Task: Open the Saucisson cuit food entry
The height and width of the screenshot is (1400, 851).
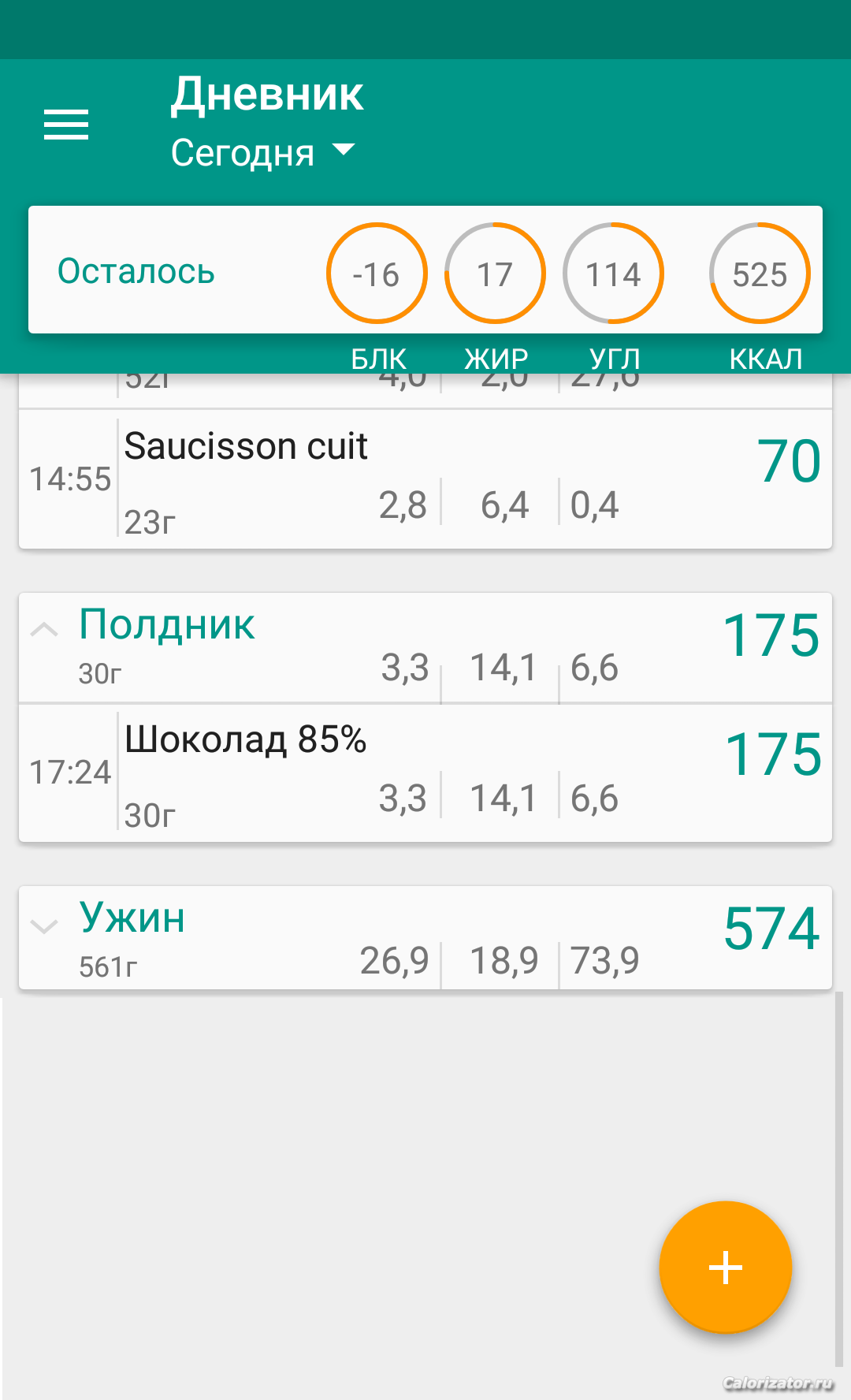Action: [425, 479]
